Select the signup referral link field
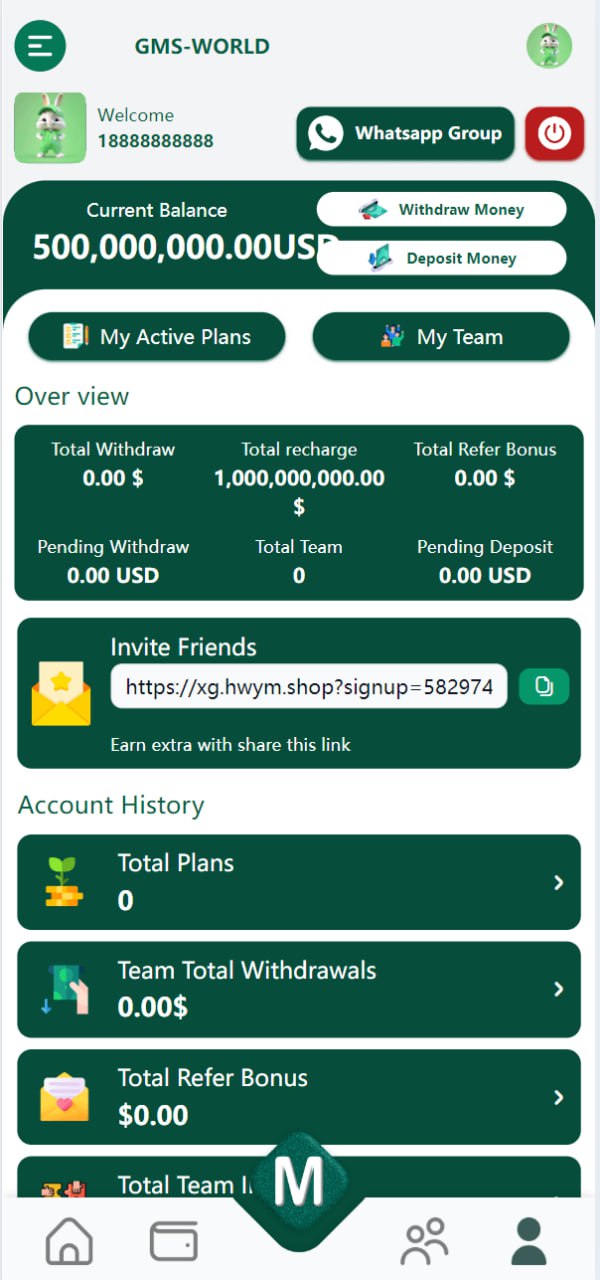The image size is (600, 1280). pos(308,687)
